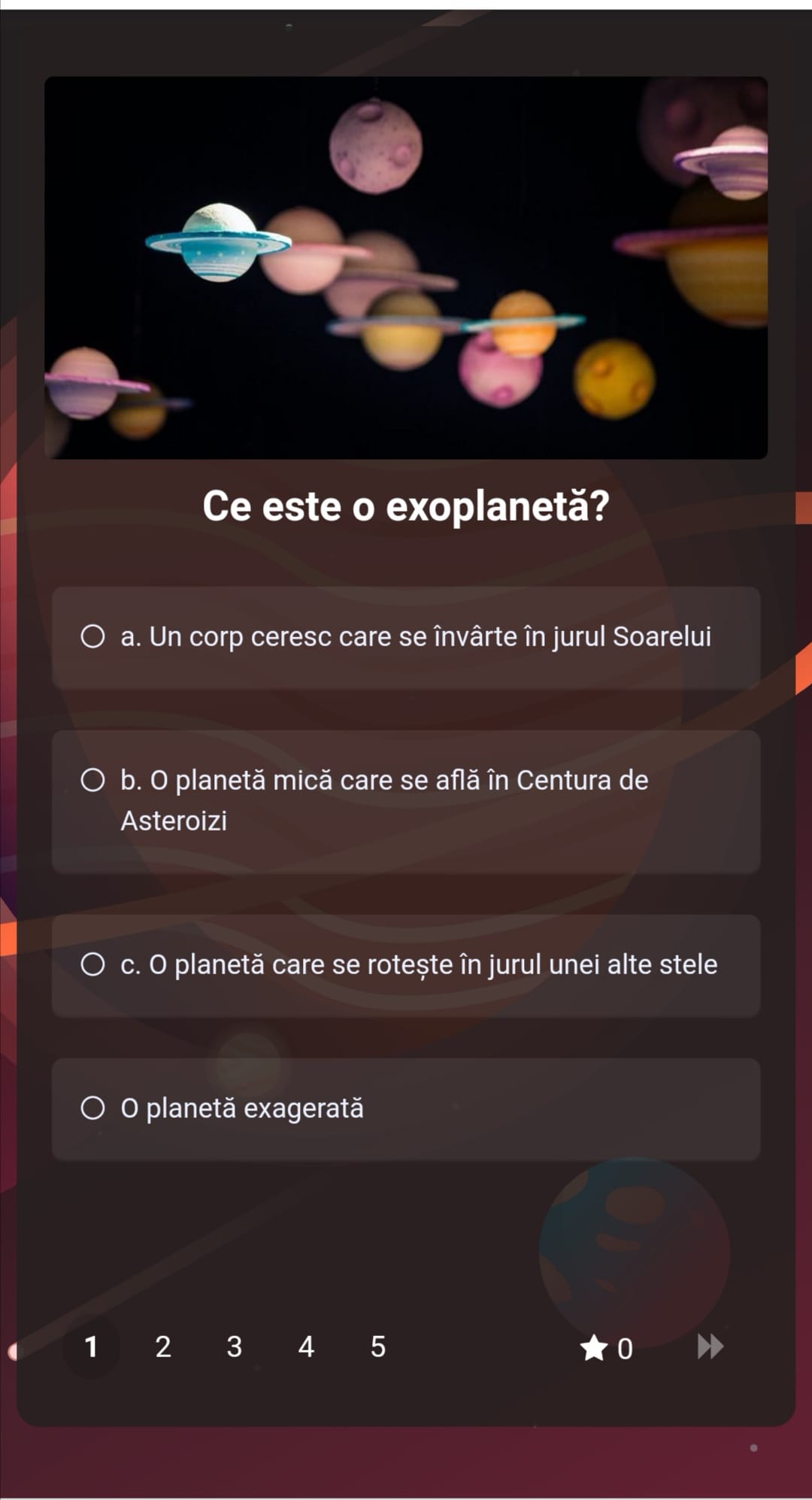
Task: Jump to question 3
Action: coord(235,1347)
